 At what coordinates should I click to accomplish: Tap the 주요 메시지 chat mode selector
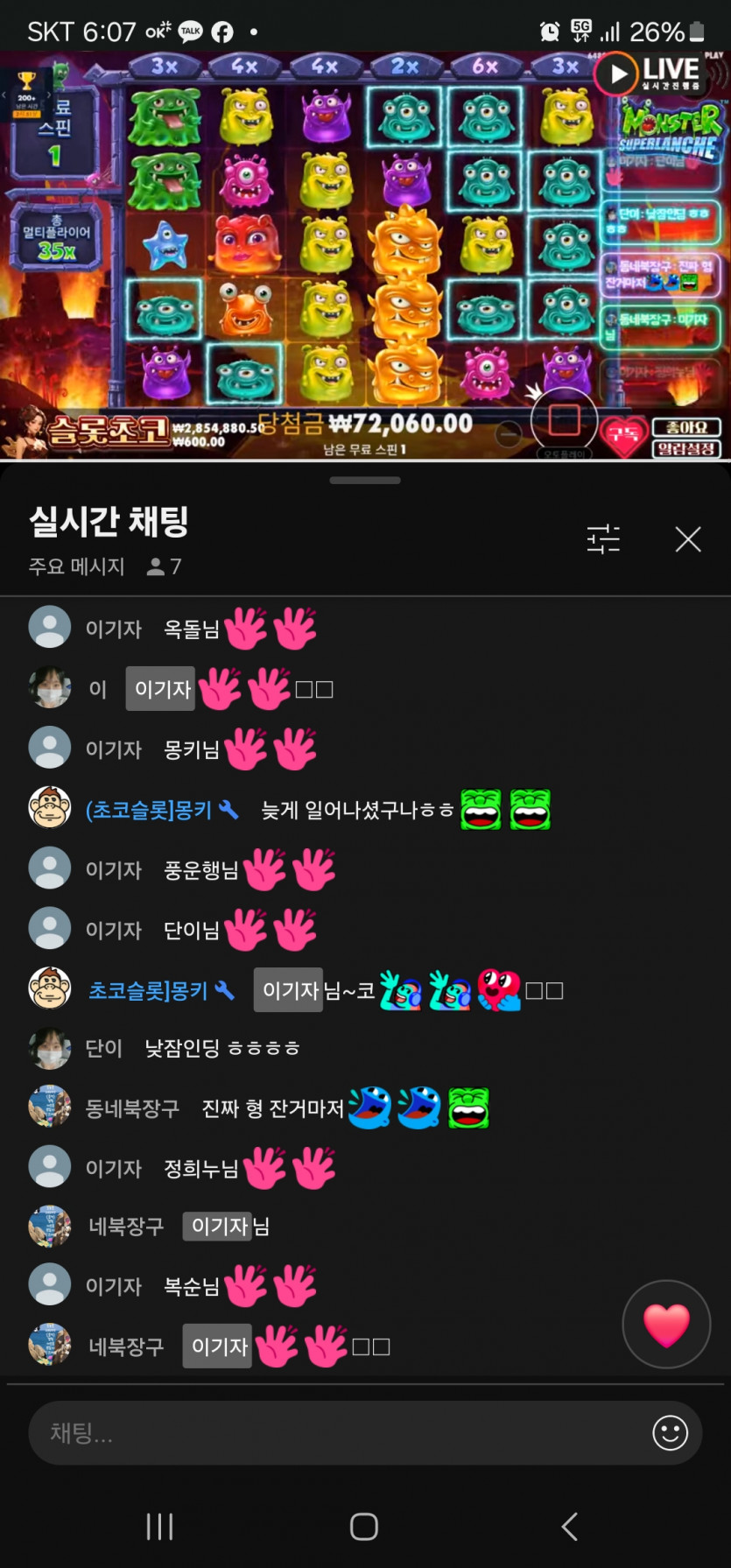[77, 567]
